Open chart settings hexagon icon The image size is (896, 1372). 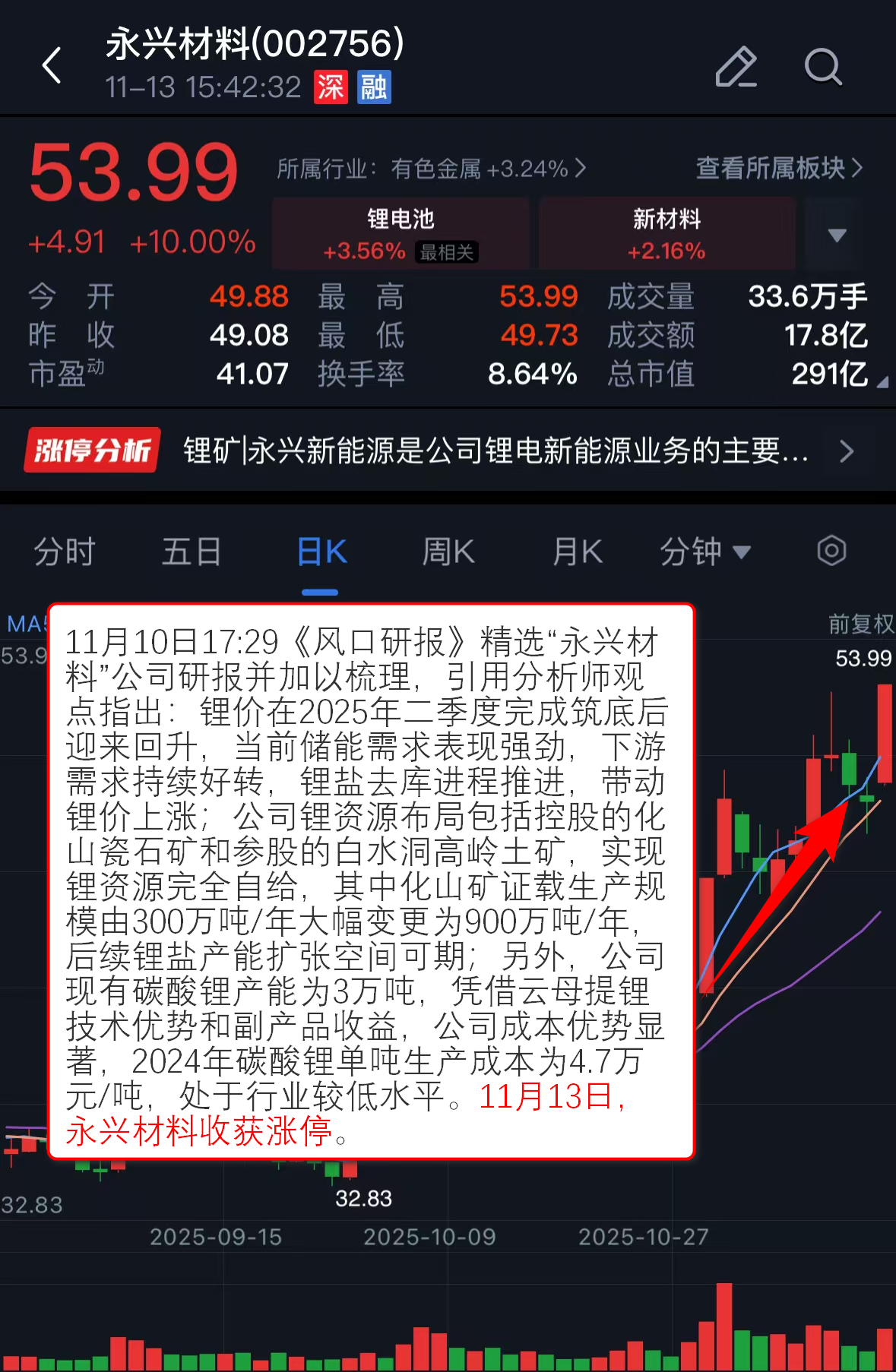(831, 550)
